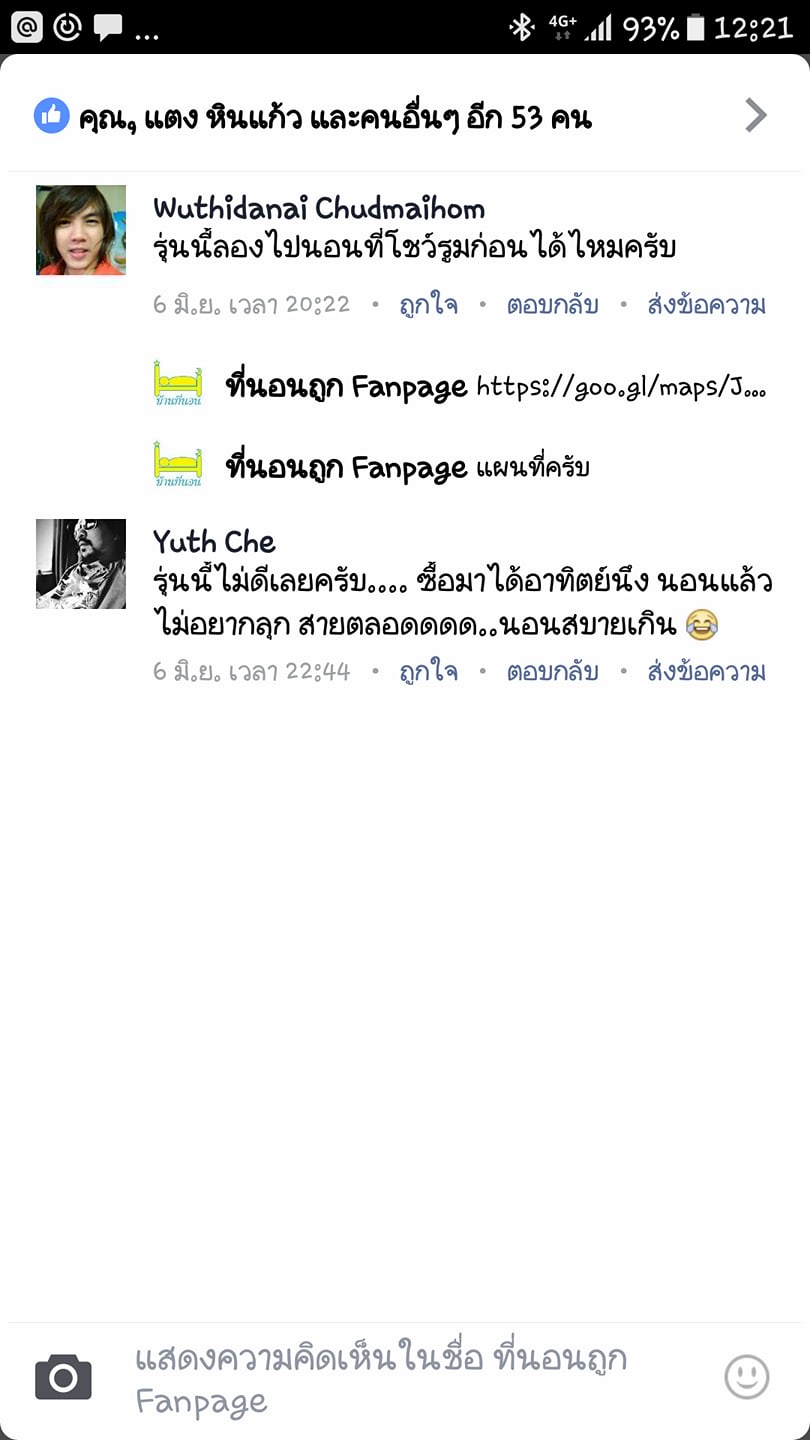Tap the Bluetooth status indicator
Viewport: 810px width, 1440px height.
tap(520, 28)
